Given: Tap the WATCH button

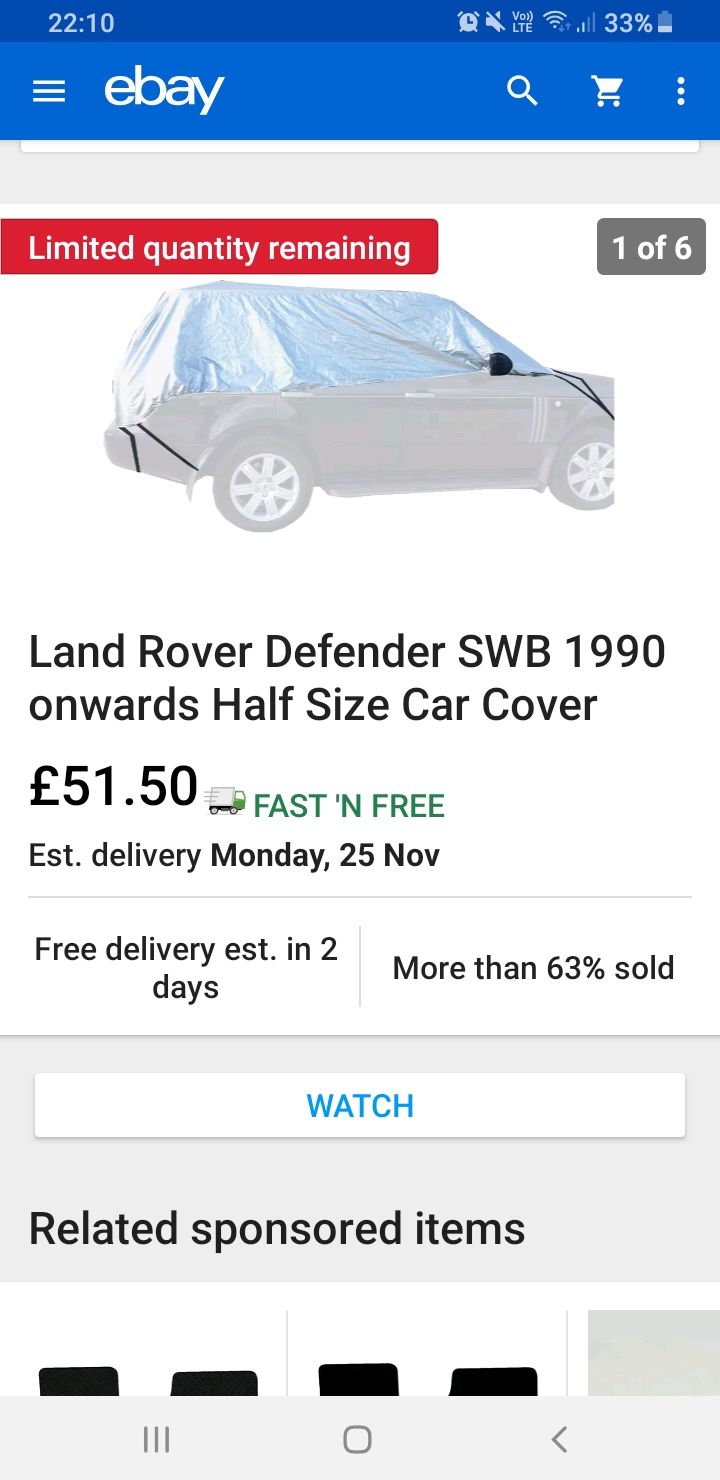Looking at the screenshot, I should coord(360,1105).
